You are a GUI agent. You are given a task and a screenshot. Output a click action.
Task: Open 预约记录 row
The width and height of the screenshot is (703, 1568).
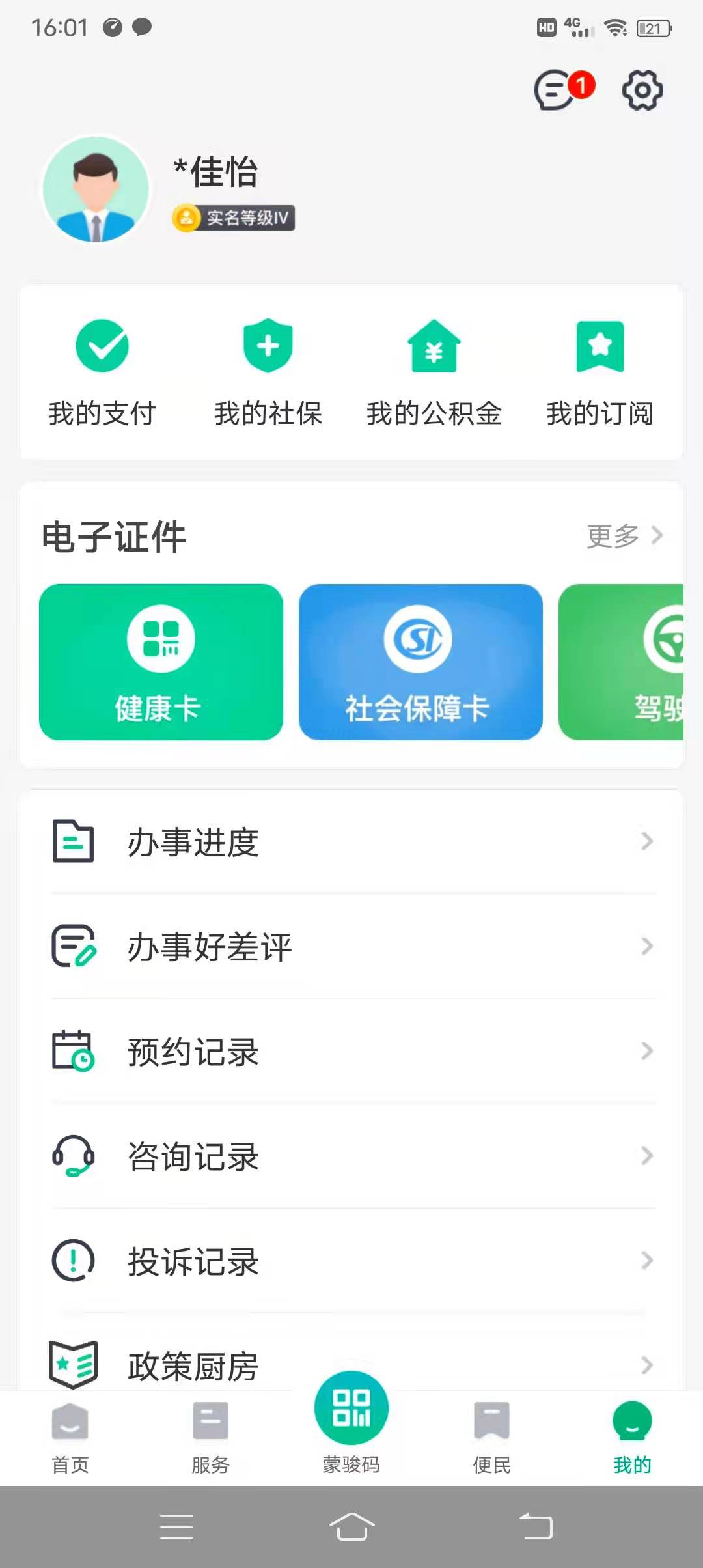pos(351,1051)
